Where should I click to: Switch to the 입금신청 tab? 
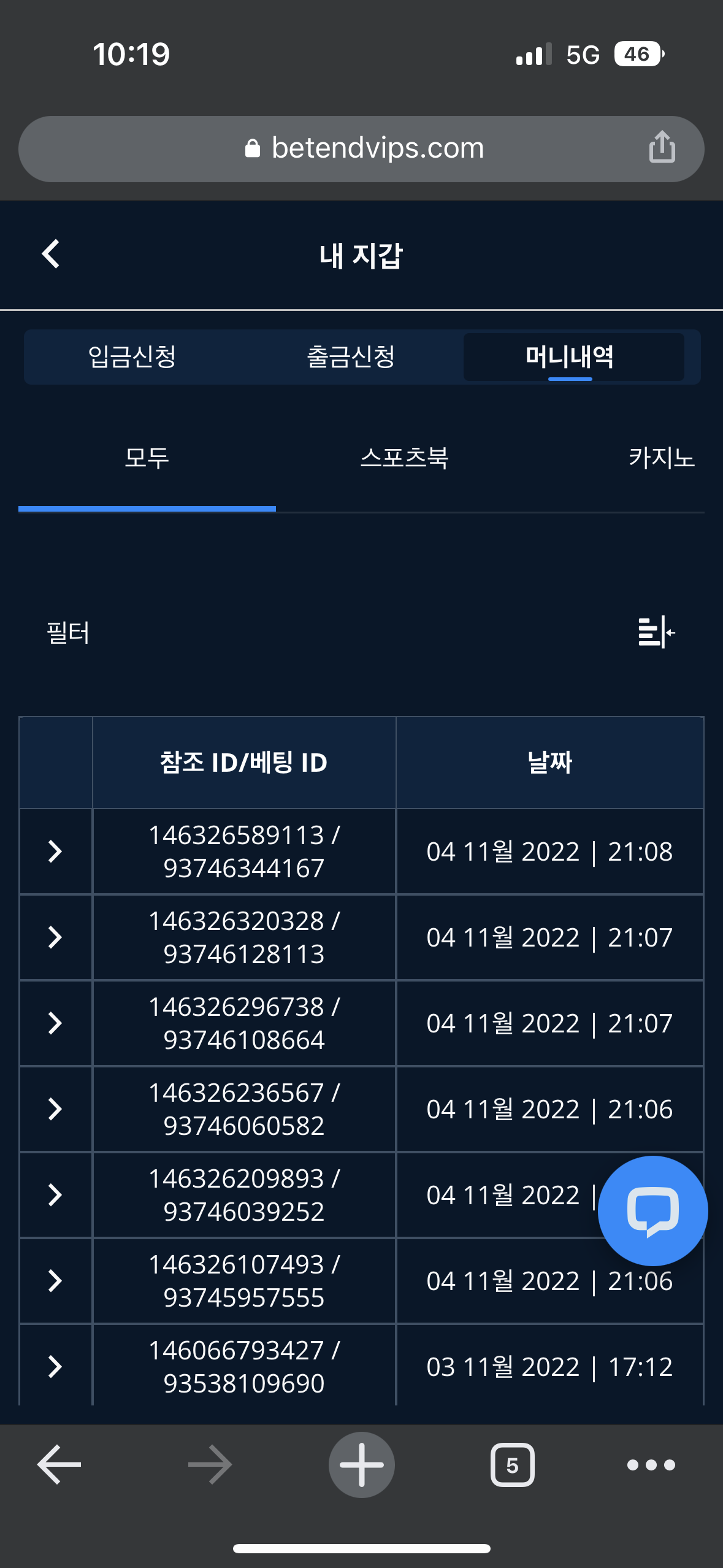tap(132, 356)
